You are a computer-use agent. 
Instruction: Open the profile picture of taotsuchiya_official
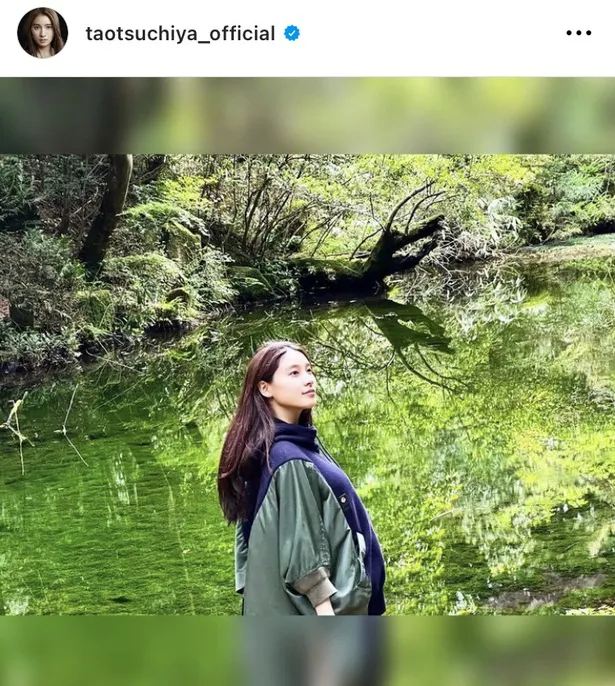click(42, 33)
